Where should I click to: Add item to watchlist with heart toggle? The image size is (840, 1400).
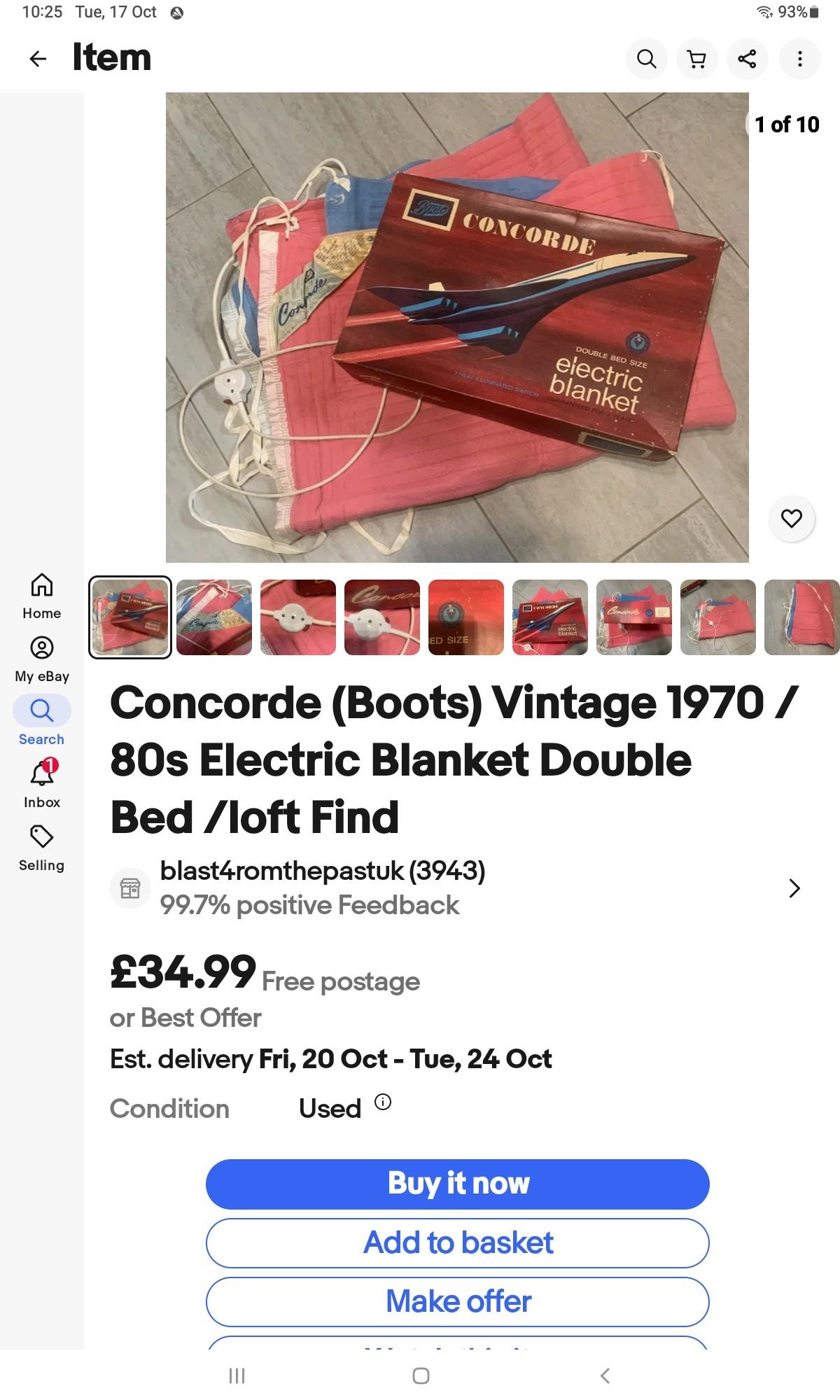pyautogui.click(x=792, y=519)
